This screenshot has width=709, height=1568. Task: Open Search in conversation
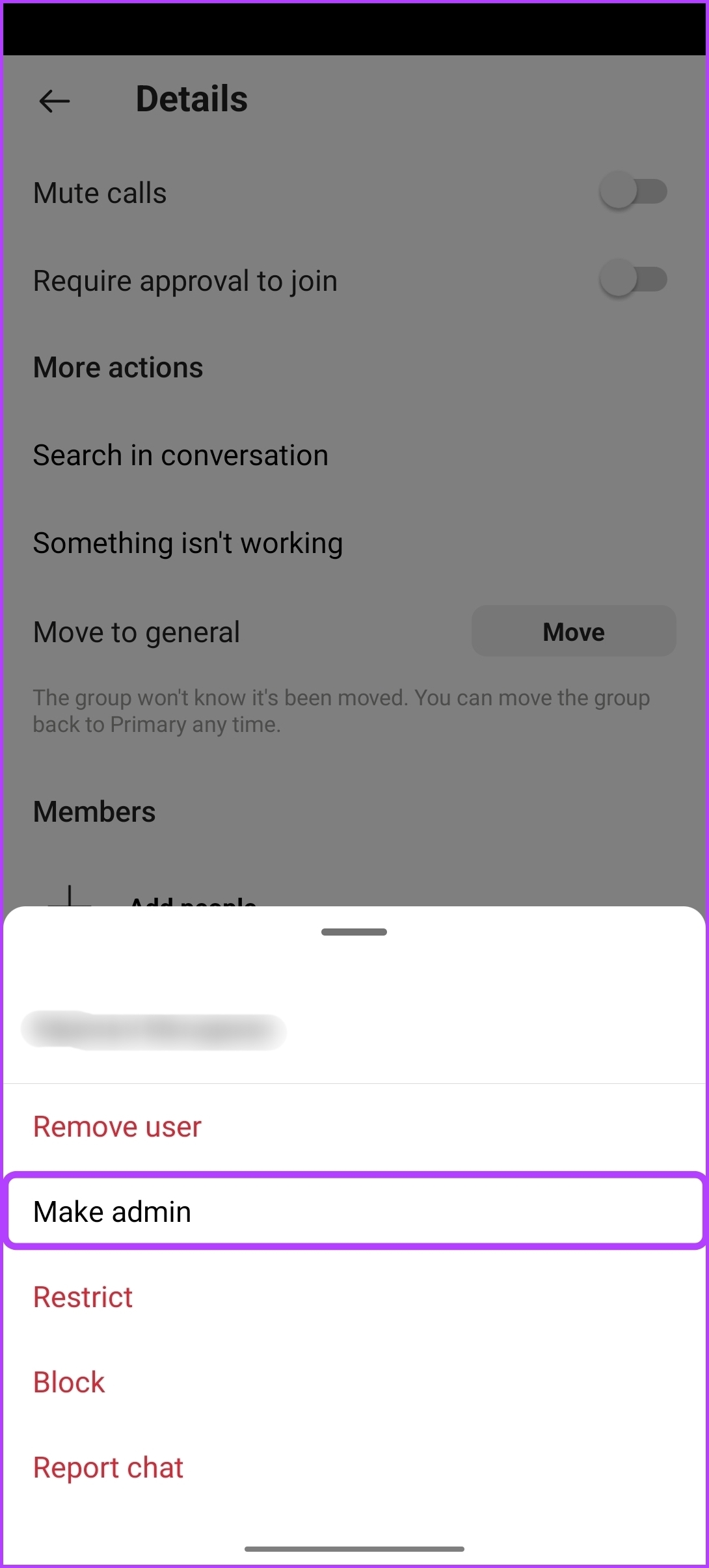click(x=181, y=455)
